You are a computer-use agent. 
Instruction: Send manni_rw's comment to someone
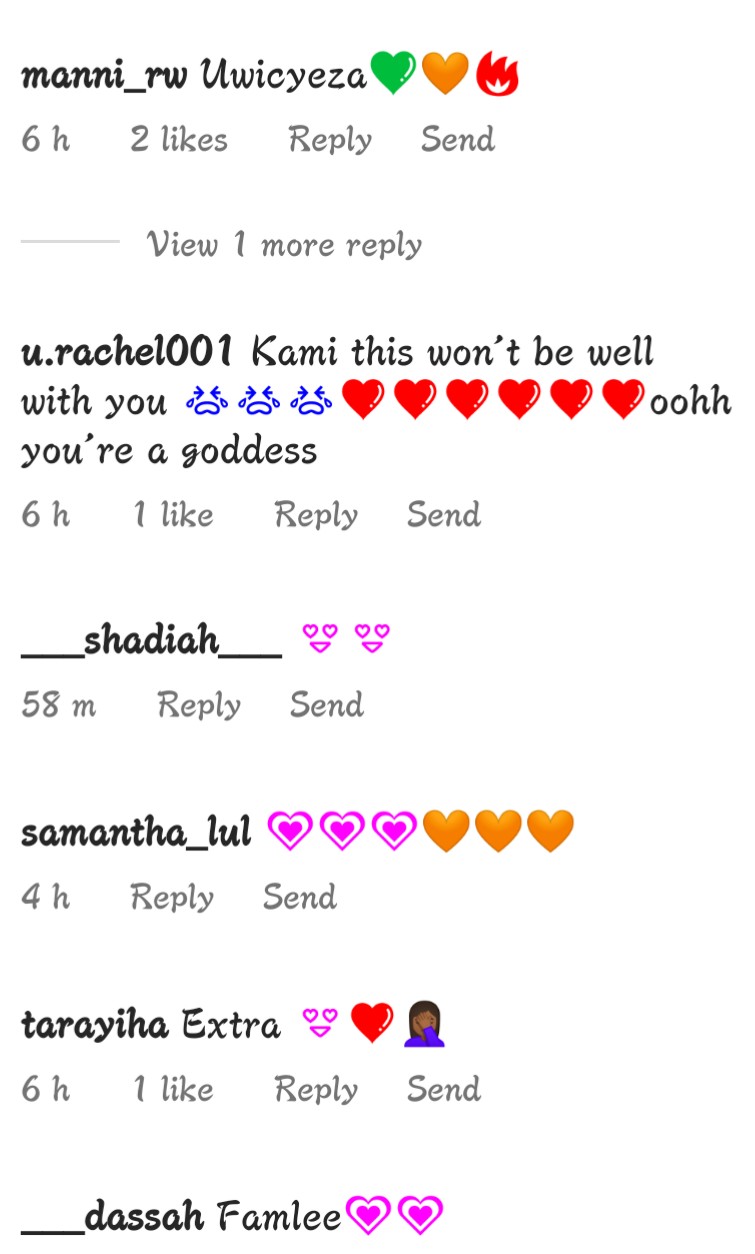point(457,140)
